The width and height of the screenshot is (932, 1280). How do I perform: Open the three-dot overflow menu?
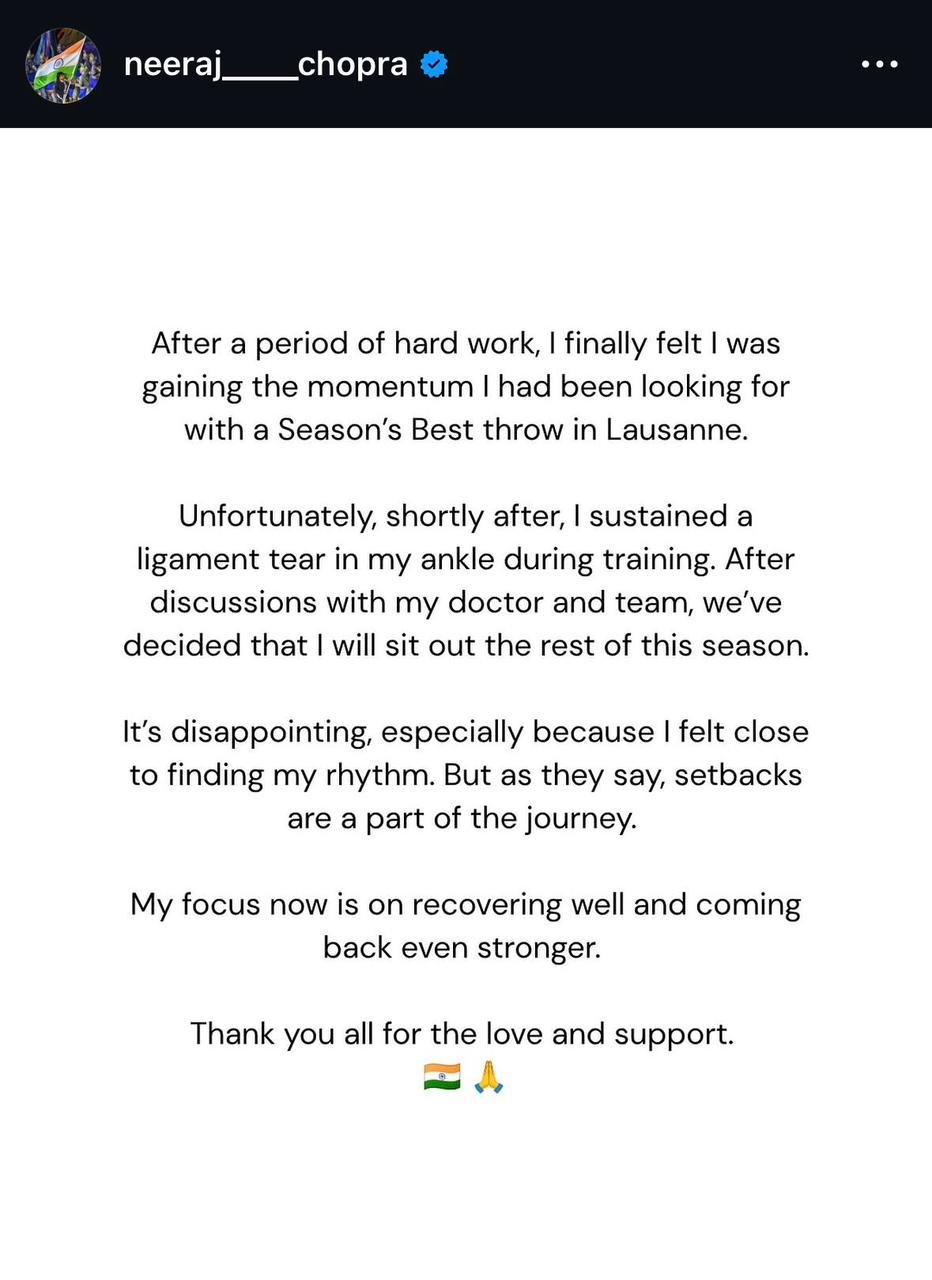click(879, 65)
